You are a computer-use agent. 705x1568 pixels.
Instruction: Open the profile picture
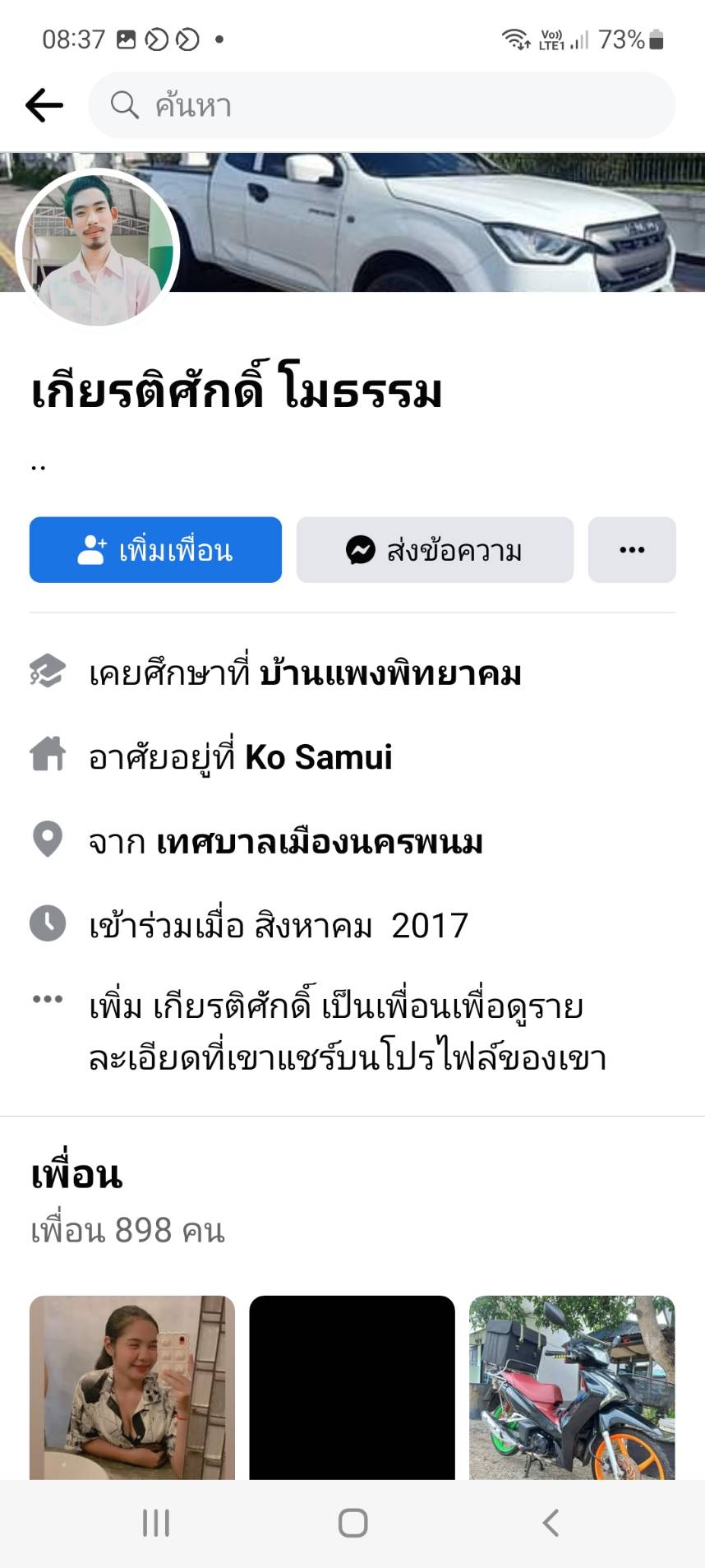coord(98,249)
